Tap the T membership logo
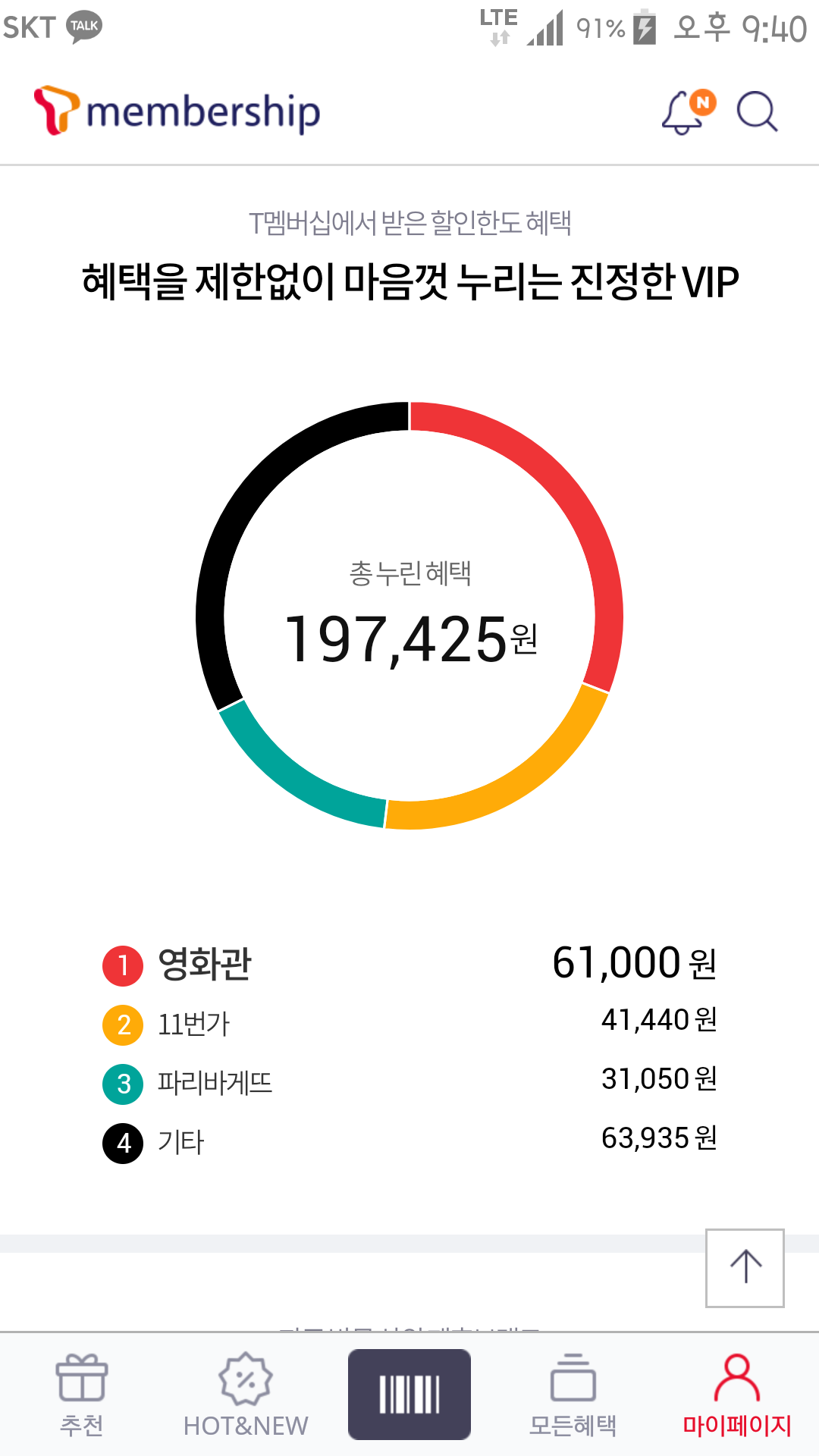Screen dimensions: 819x1456 [x=177, y=111]
